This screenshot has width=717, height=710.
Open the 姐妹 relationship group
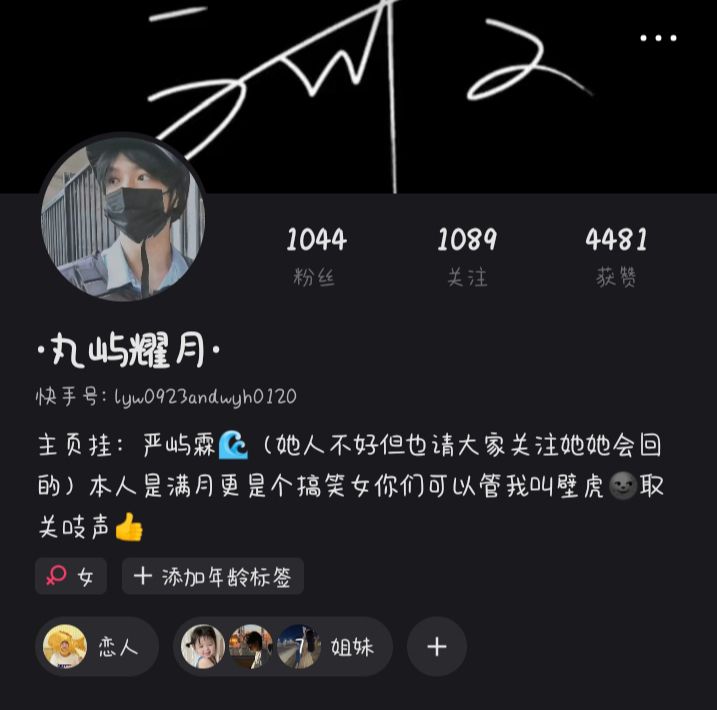click(x=283, y=646)
